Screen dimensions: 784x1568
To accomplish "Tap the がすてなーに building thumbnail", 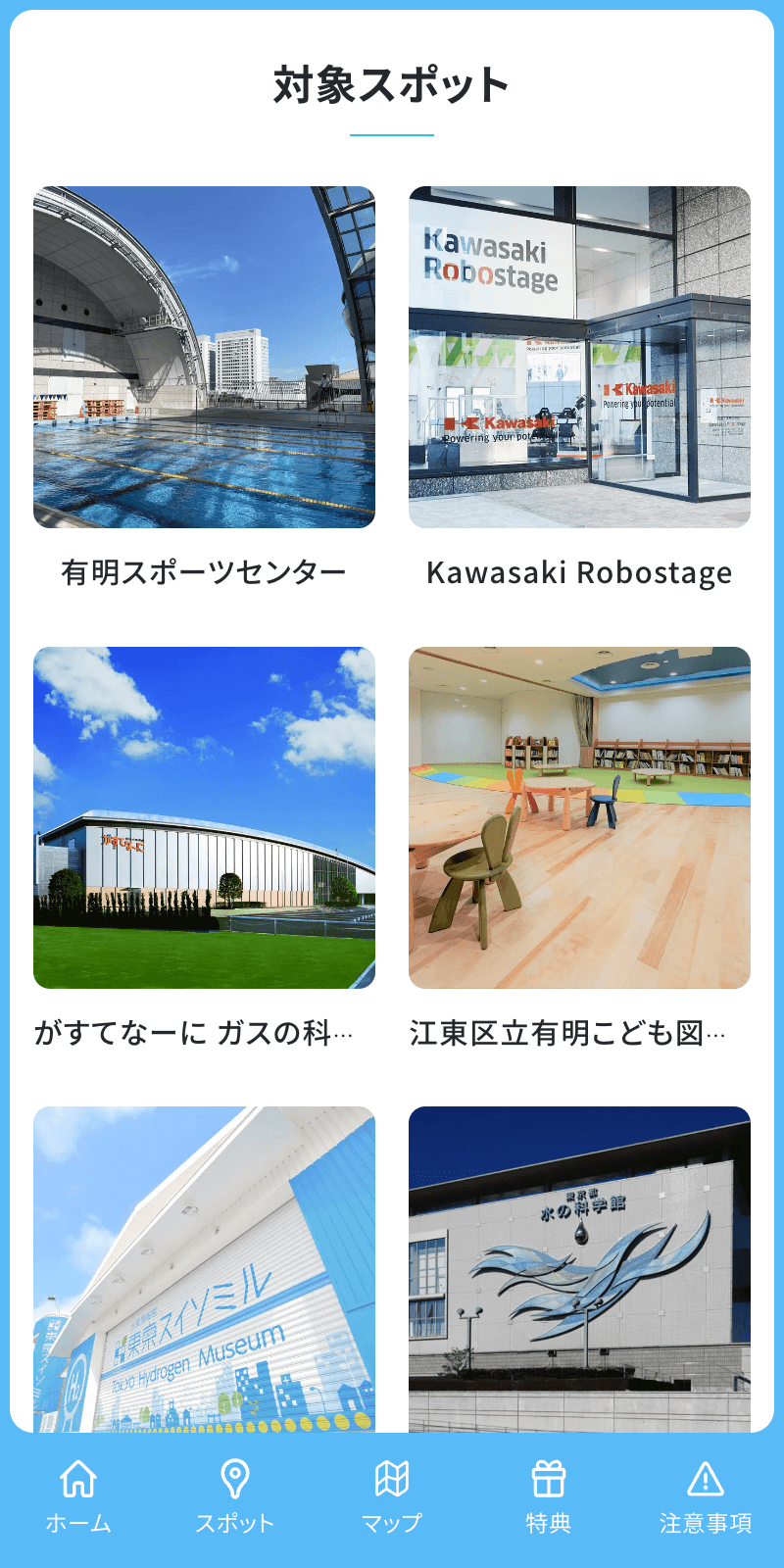I will click(x=206, y=818).
